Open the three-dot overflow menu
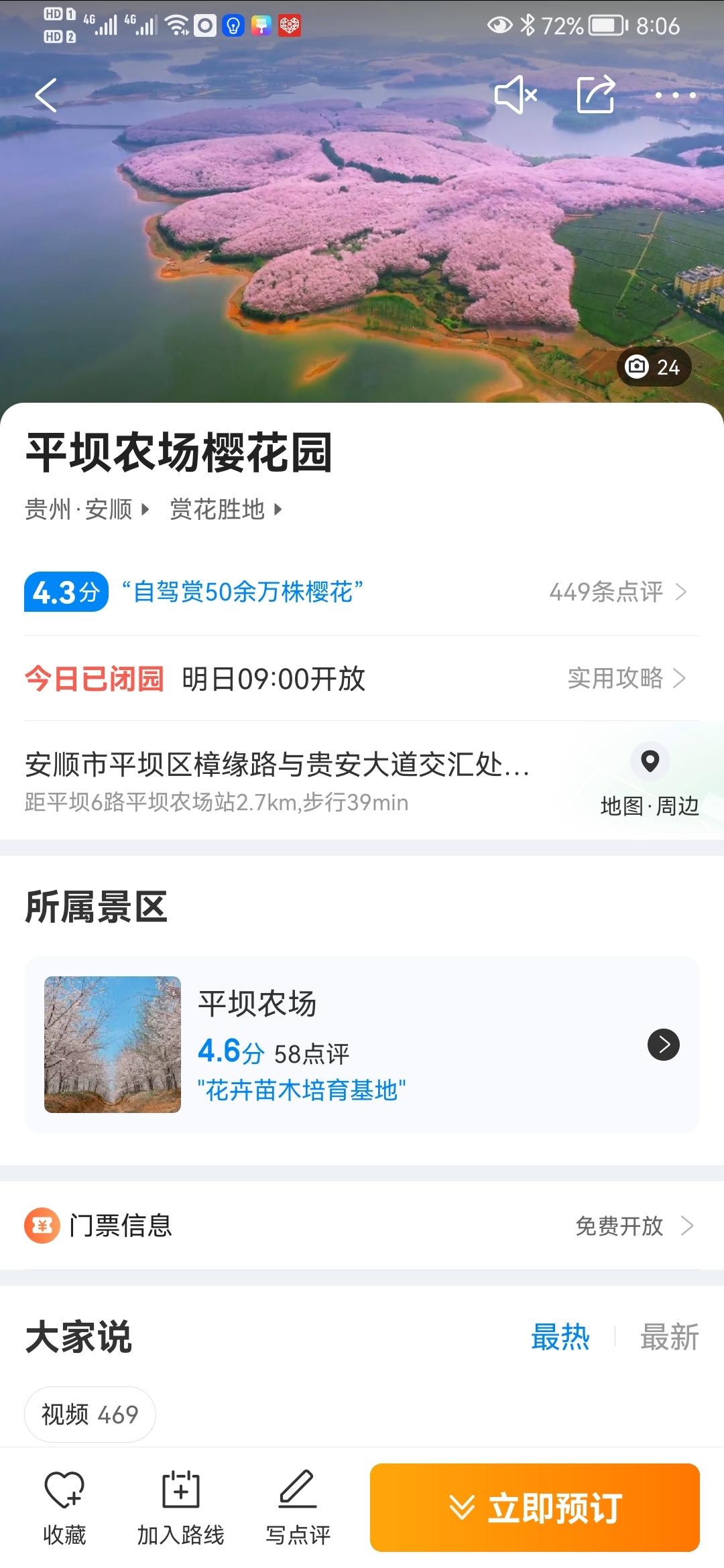This screenshot has width=724, height=1568. coord(675,95)
